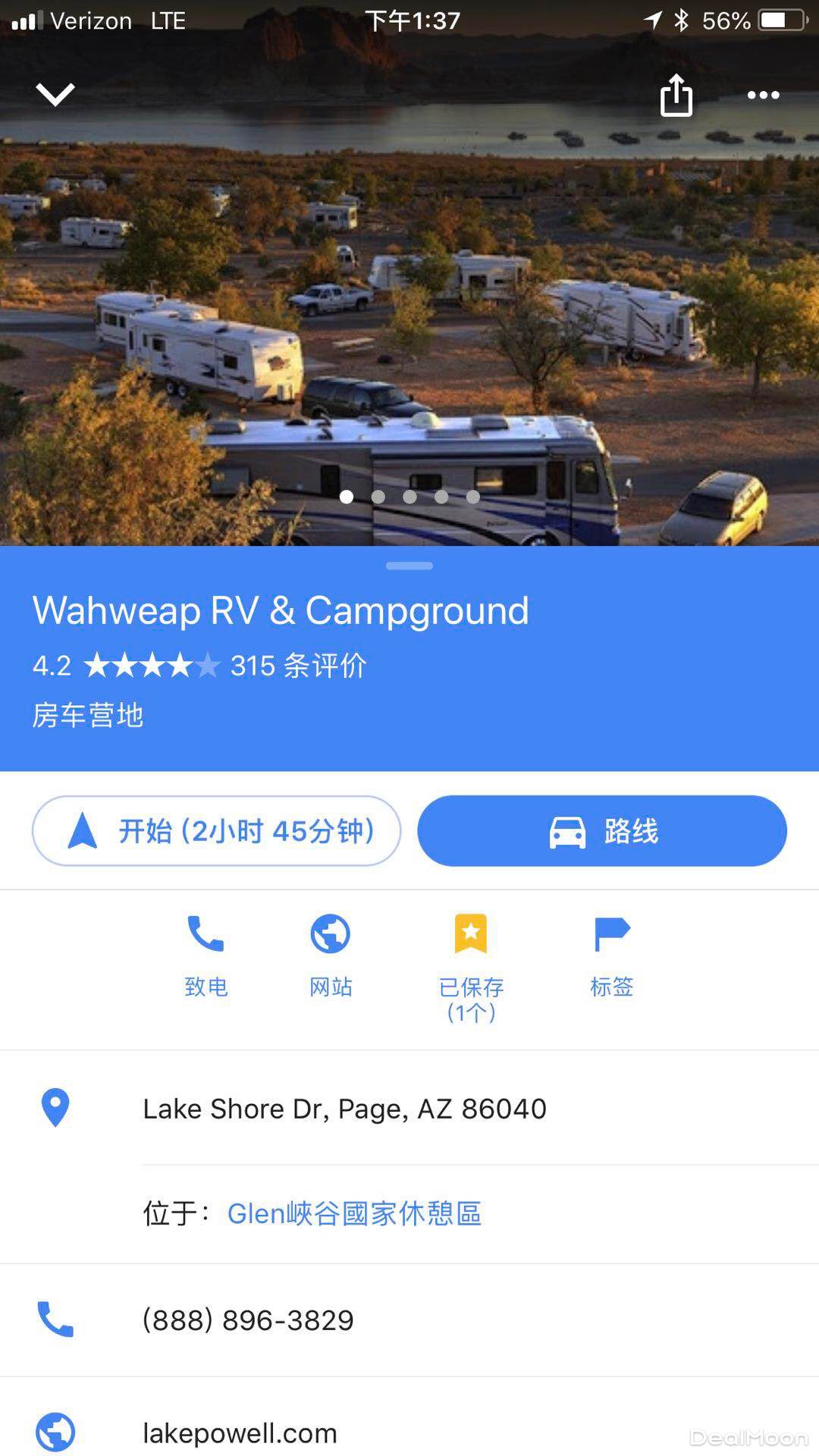Dial the (888) 896-3829 phone number row

click(248, 1320)
